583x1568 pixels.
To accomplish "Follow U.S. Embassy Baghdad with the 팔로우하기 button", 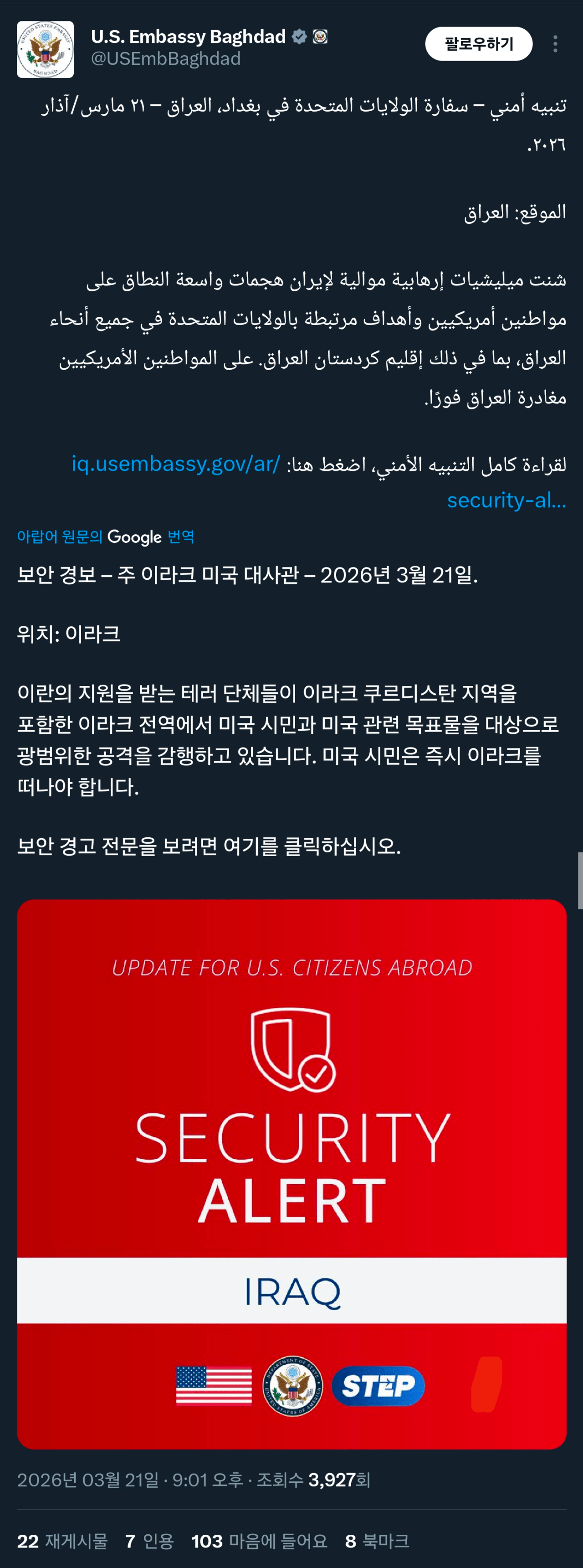I will coord(478,44).
